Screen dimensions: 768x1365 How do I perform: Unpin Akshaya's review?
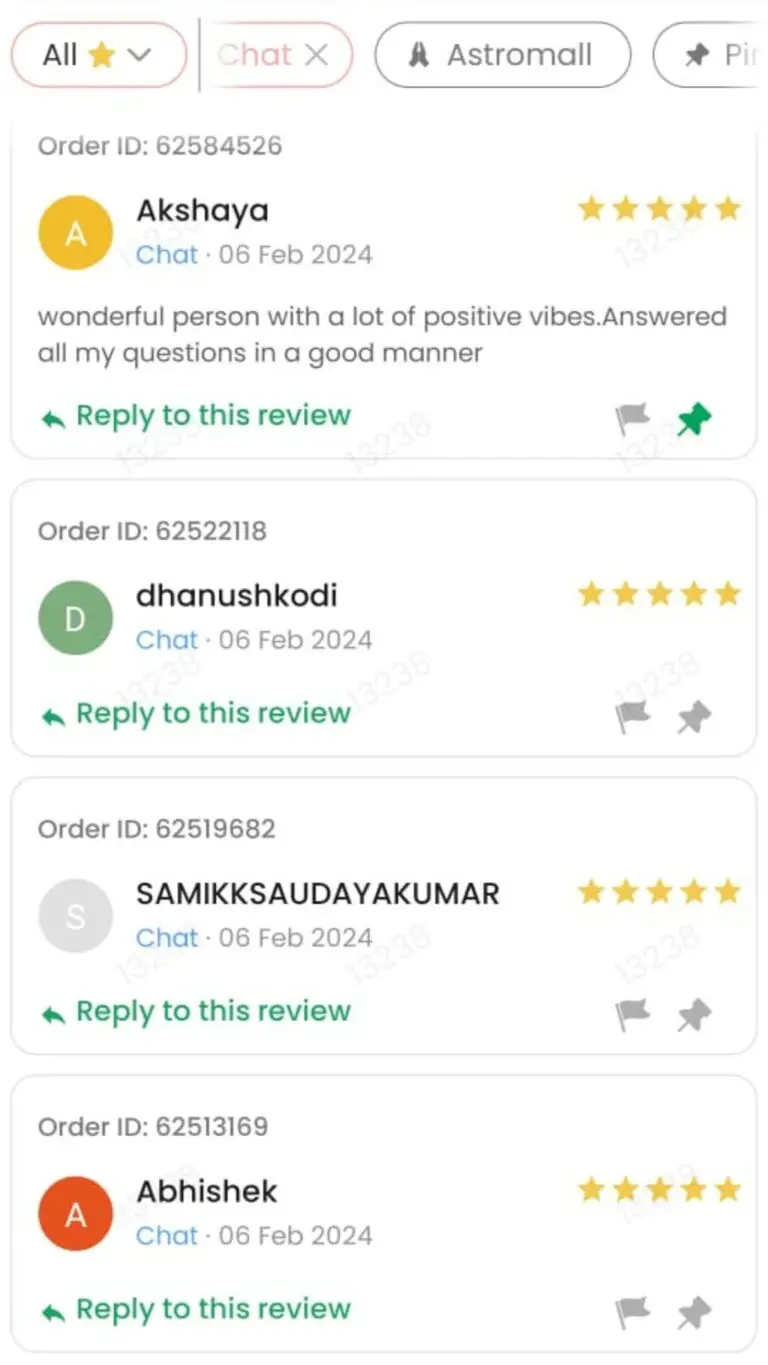(x=694, y=420)
